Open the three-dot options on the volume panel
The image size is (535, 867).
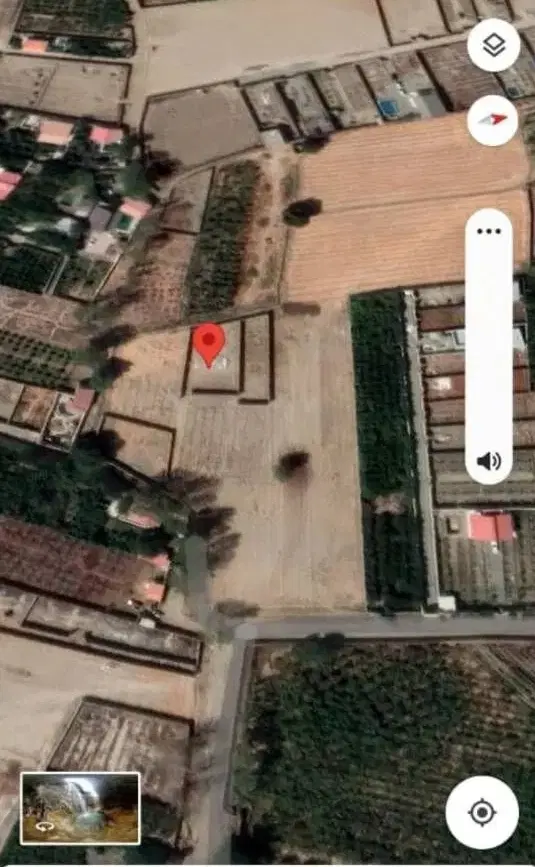click(489, 231)
